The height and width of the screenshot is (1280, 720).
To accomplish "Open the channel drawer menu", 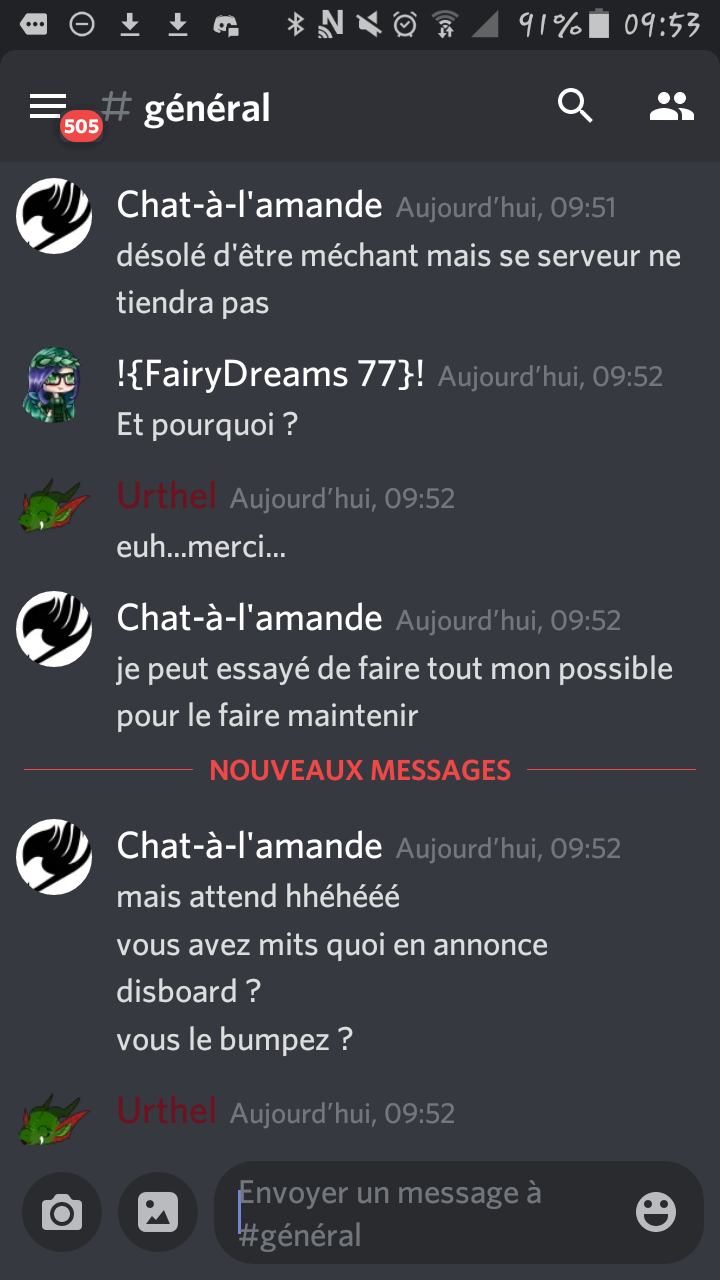I will coord(48,106).
